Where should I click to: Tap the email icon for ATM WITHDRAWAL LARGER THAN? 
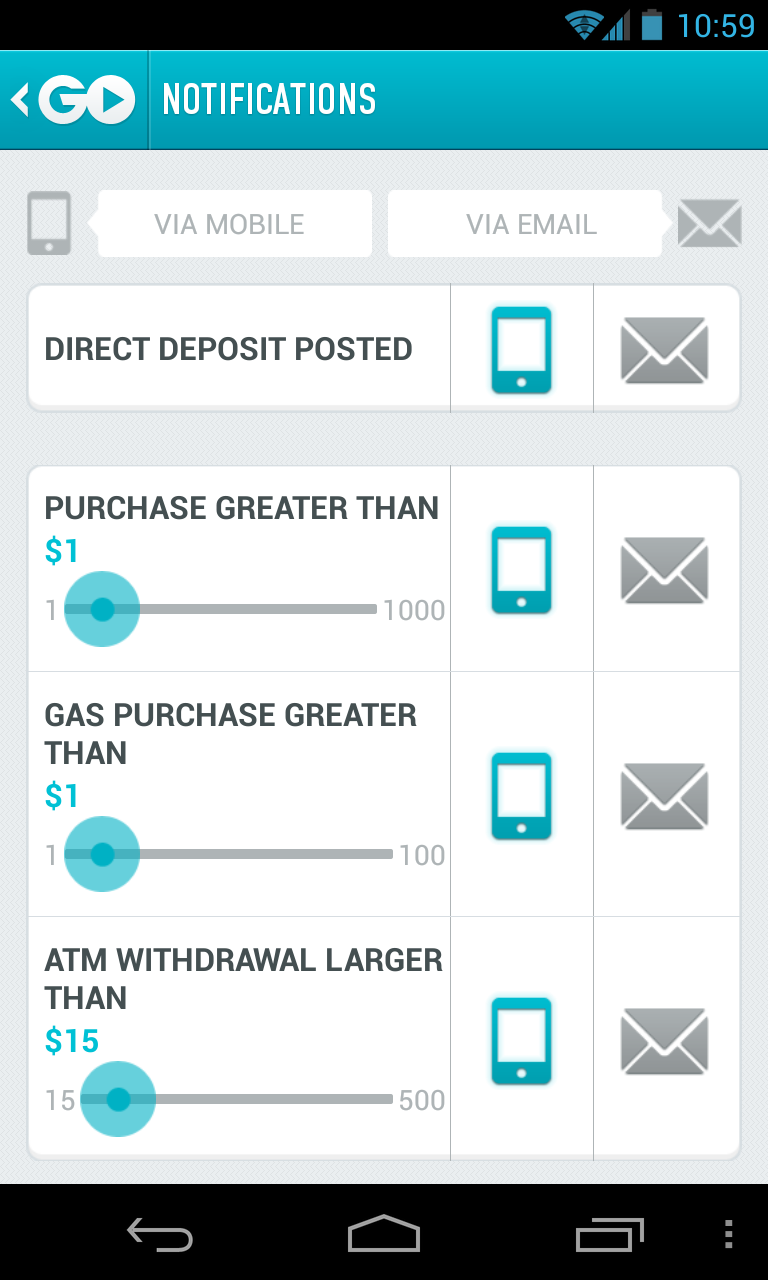(x=665, y=1042)
